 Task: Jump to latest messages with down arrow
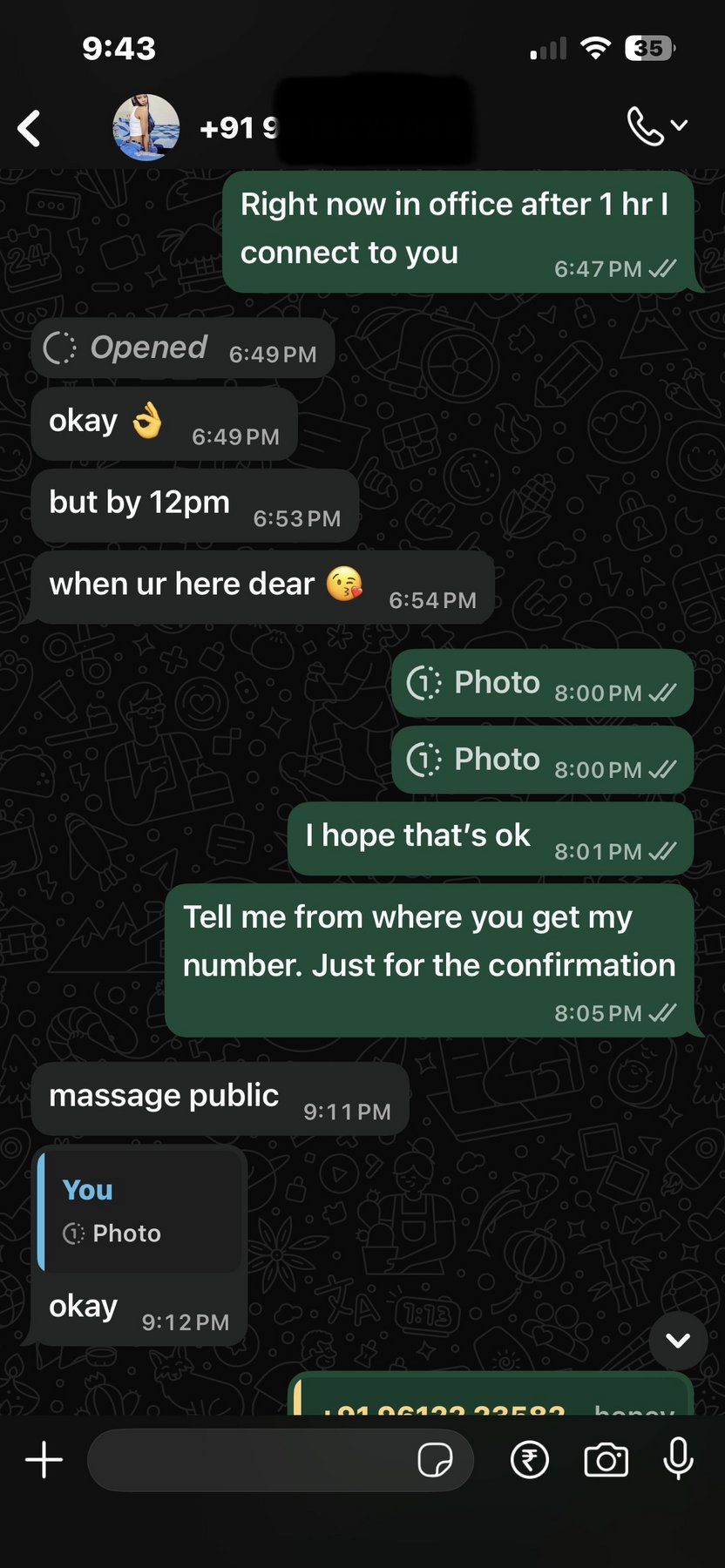(x=678, y=1340)
